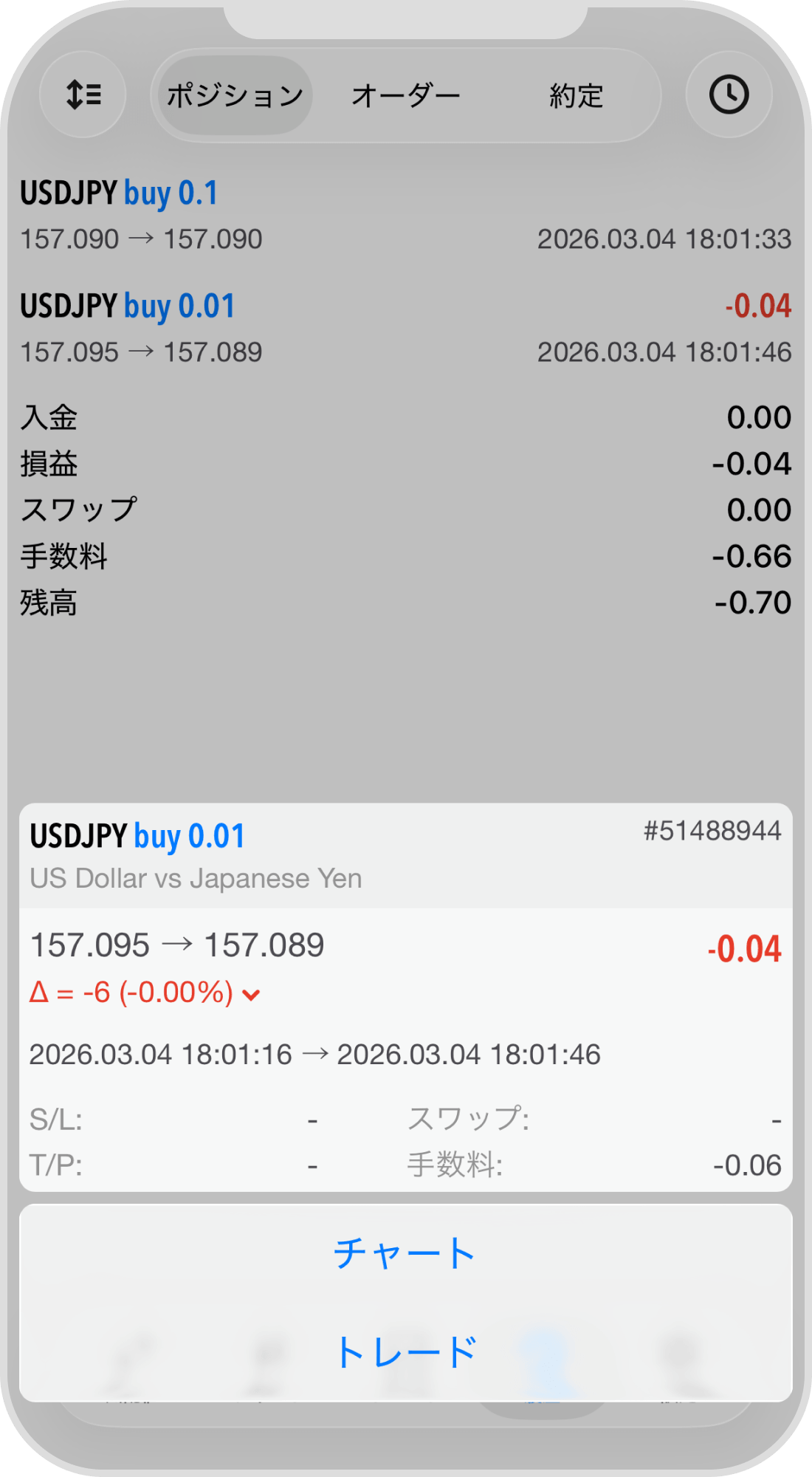Select USDJPY buy 0.01 row dated 18:01:46
812x1477 pixels.
405,328
